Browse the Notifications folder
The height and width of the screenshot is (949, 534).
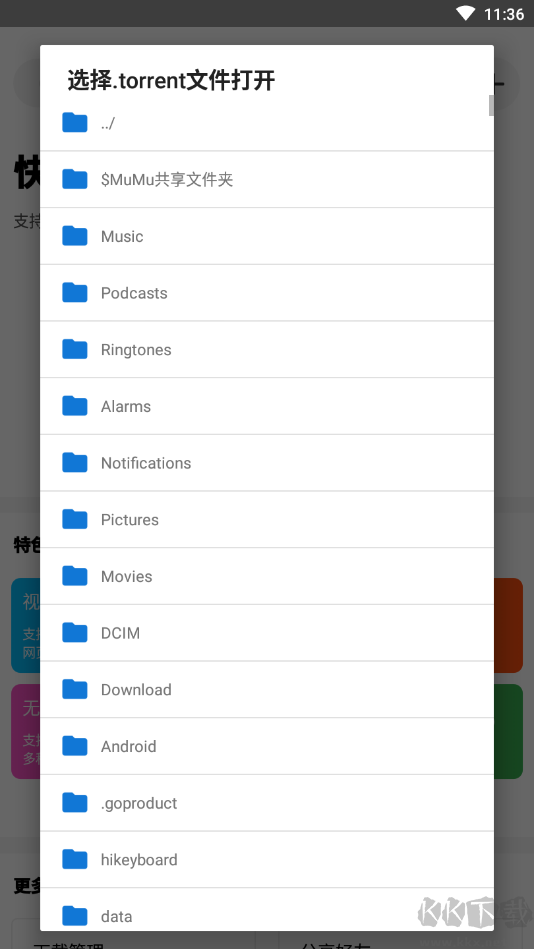(x=266, y=463)
